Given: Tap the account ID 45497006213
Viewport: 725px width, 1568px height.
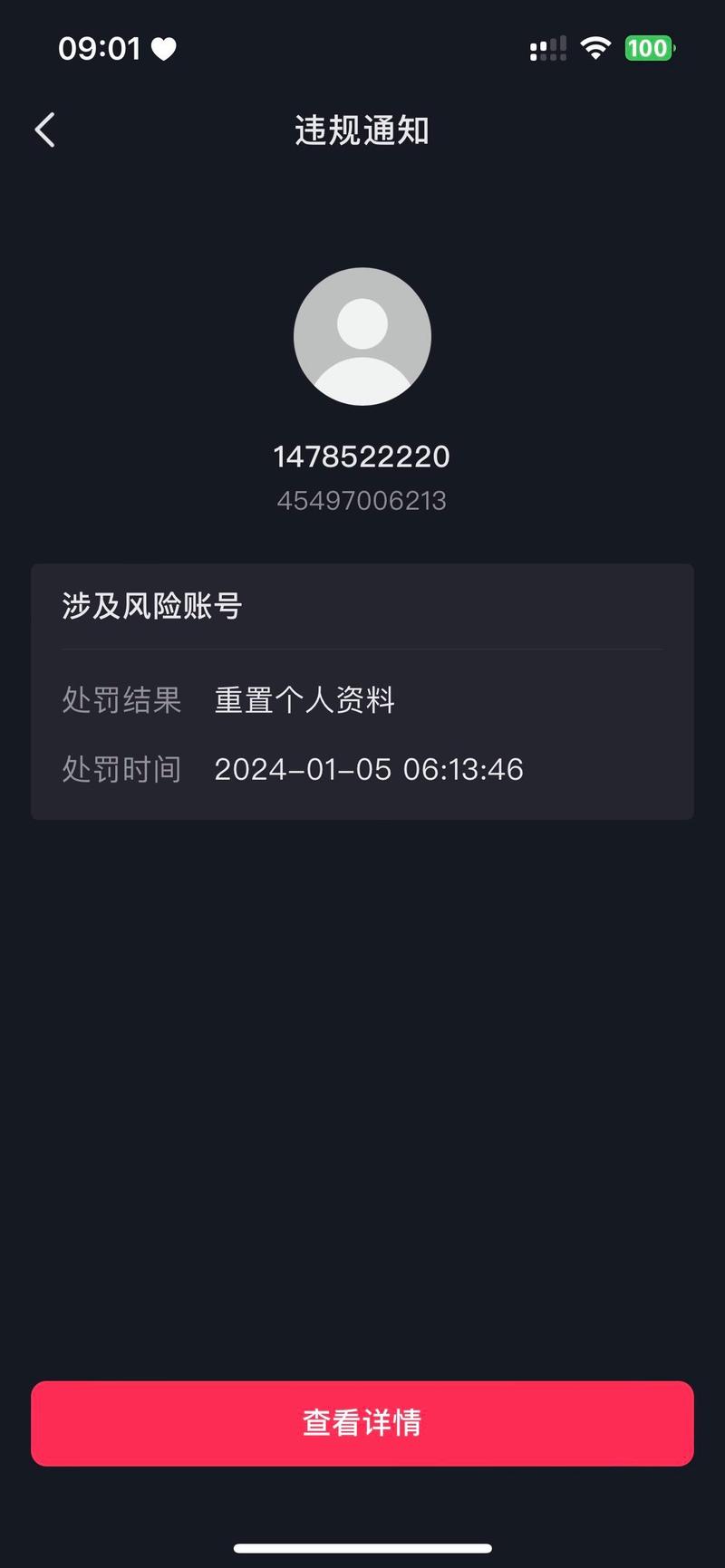Looking at the screenshot, I should click(362, 500).
